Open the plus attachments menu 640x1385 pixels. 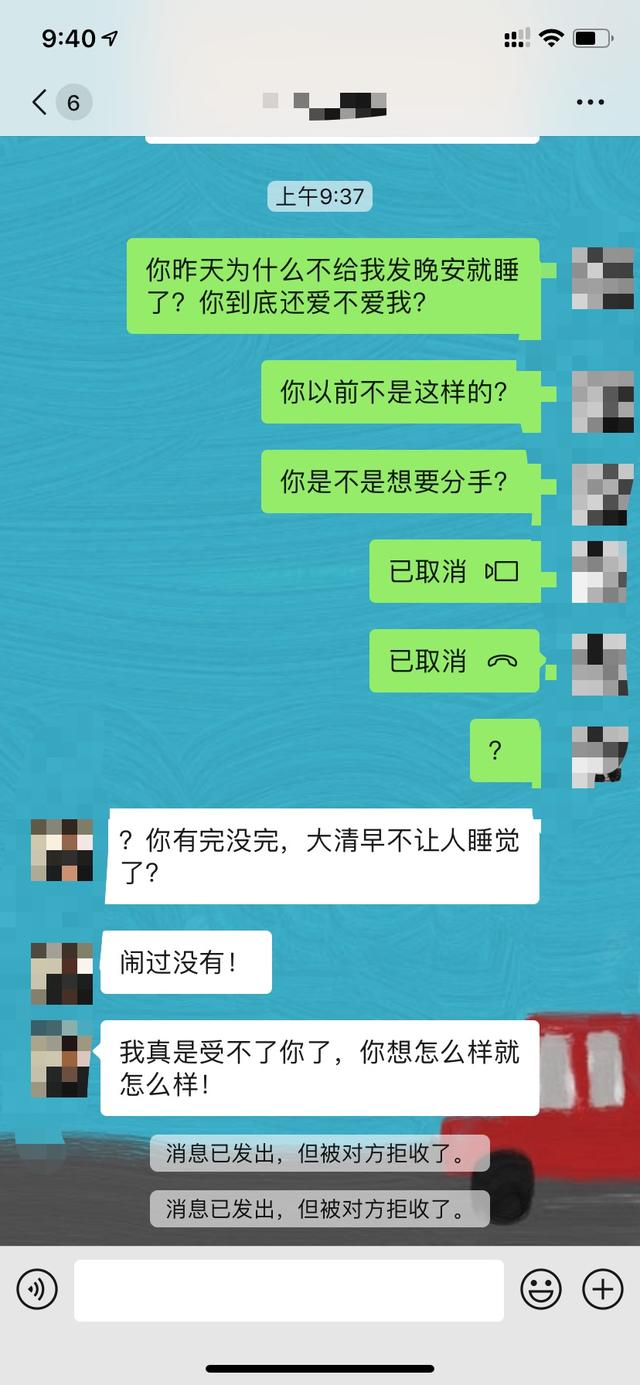tap(602, 1290)
